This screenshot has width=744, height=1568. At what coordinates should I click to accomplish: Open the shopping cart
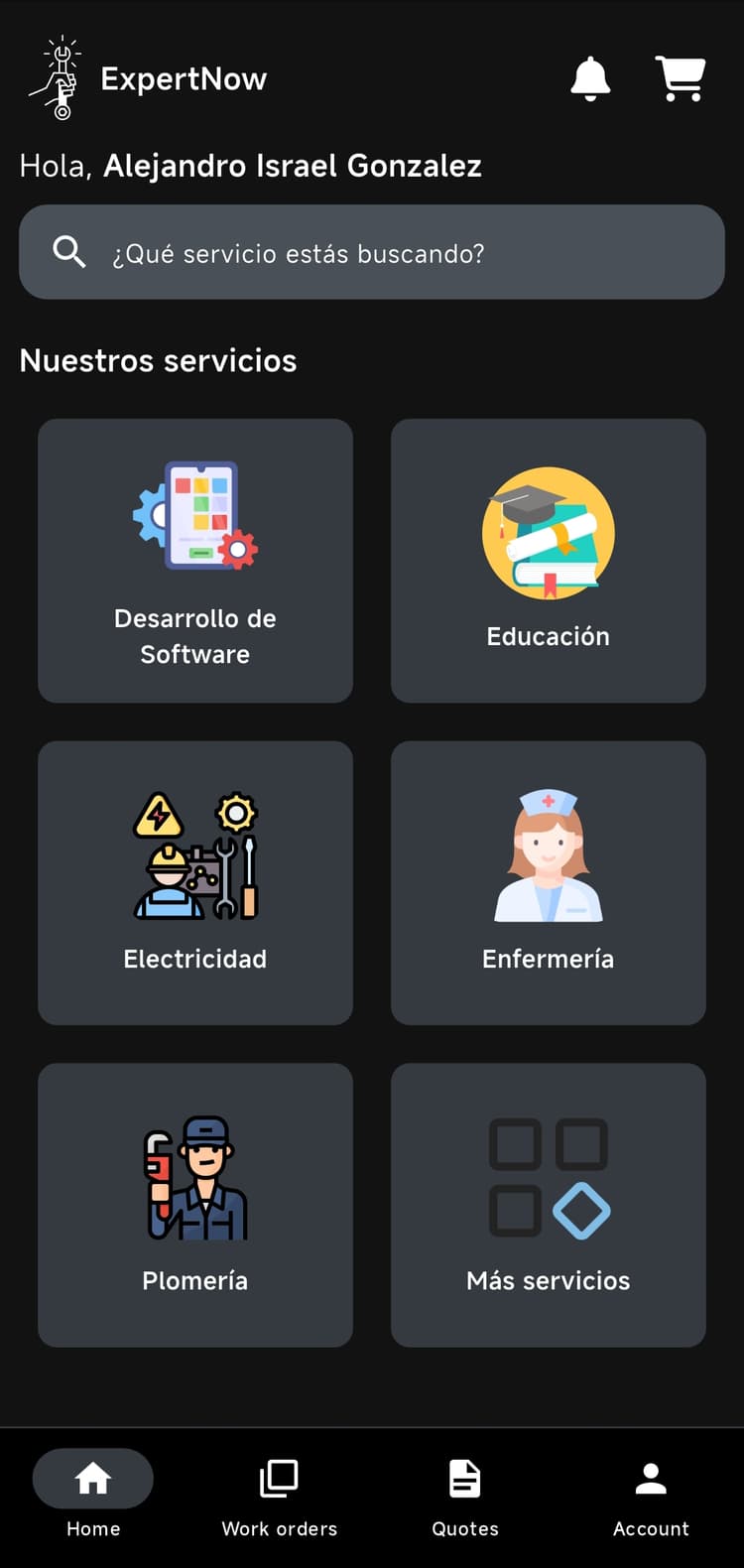tap(681, 78)
